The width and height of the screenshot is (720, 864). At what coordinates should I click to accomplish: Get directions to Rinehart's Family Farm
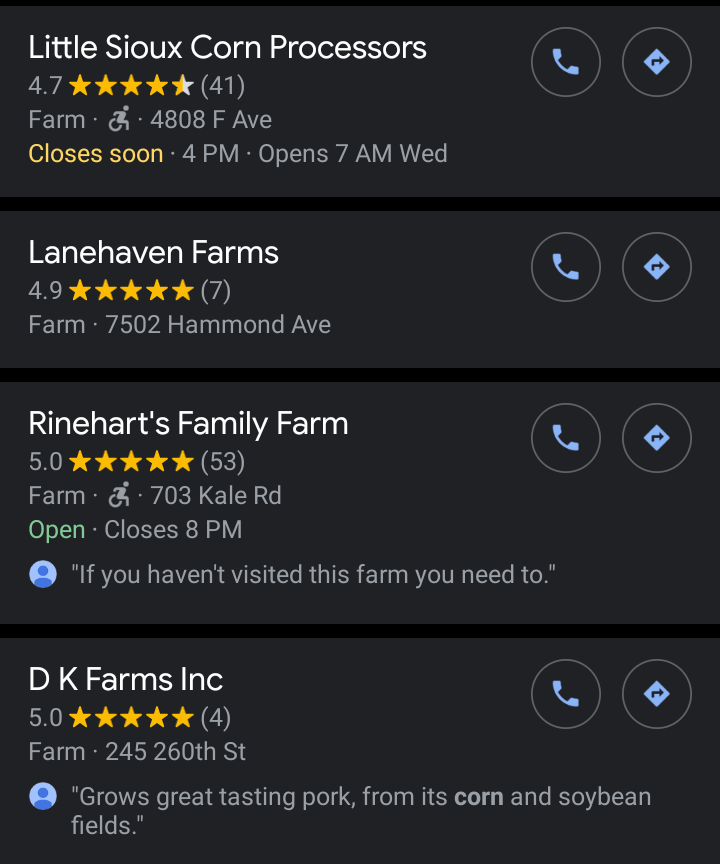pos(657,438)
